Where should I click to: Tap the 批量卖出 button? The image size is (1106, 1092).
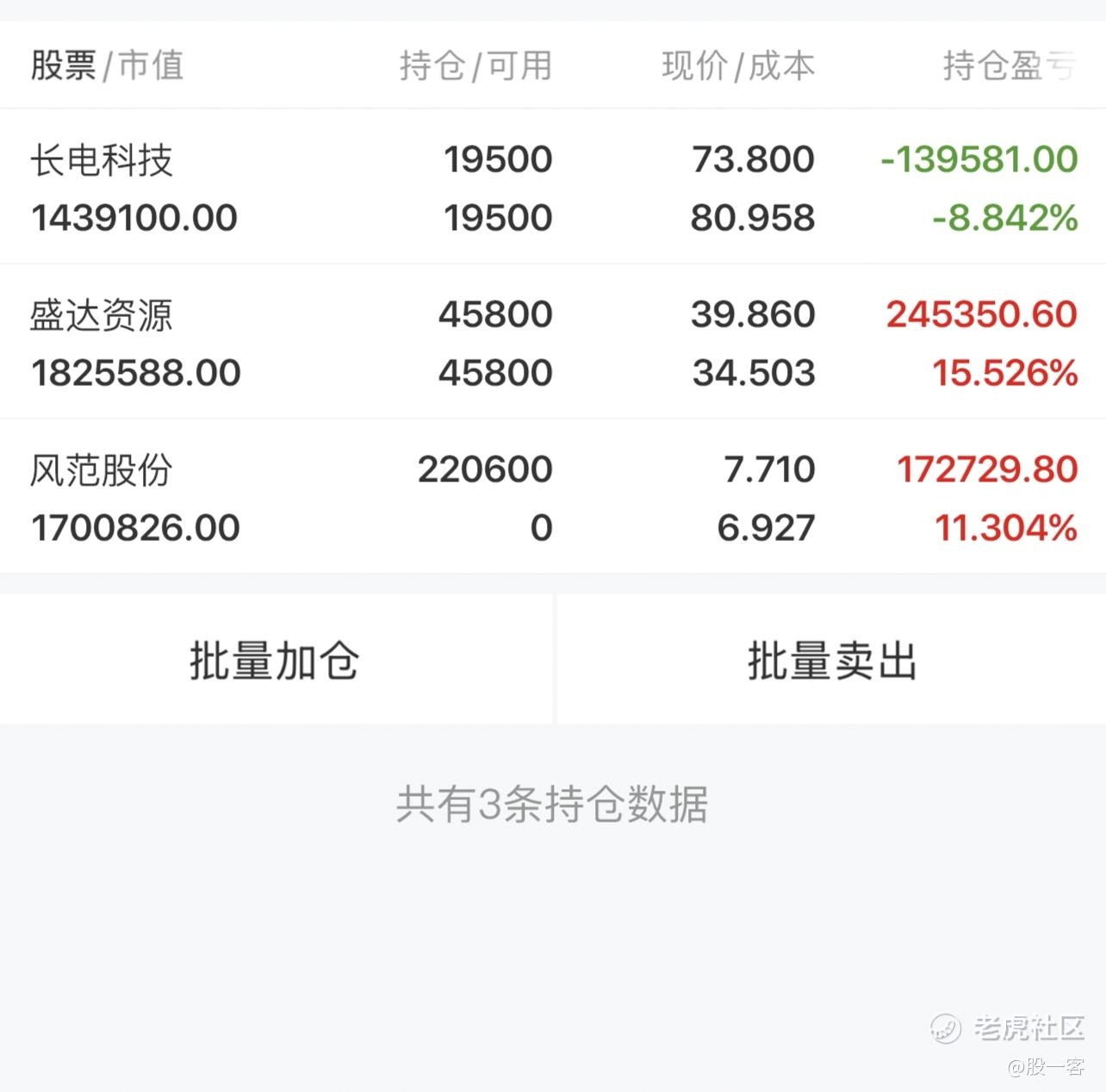(832, 660)
